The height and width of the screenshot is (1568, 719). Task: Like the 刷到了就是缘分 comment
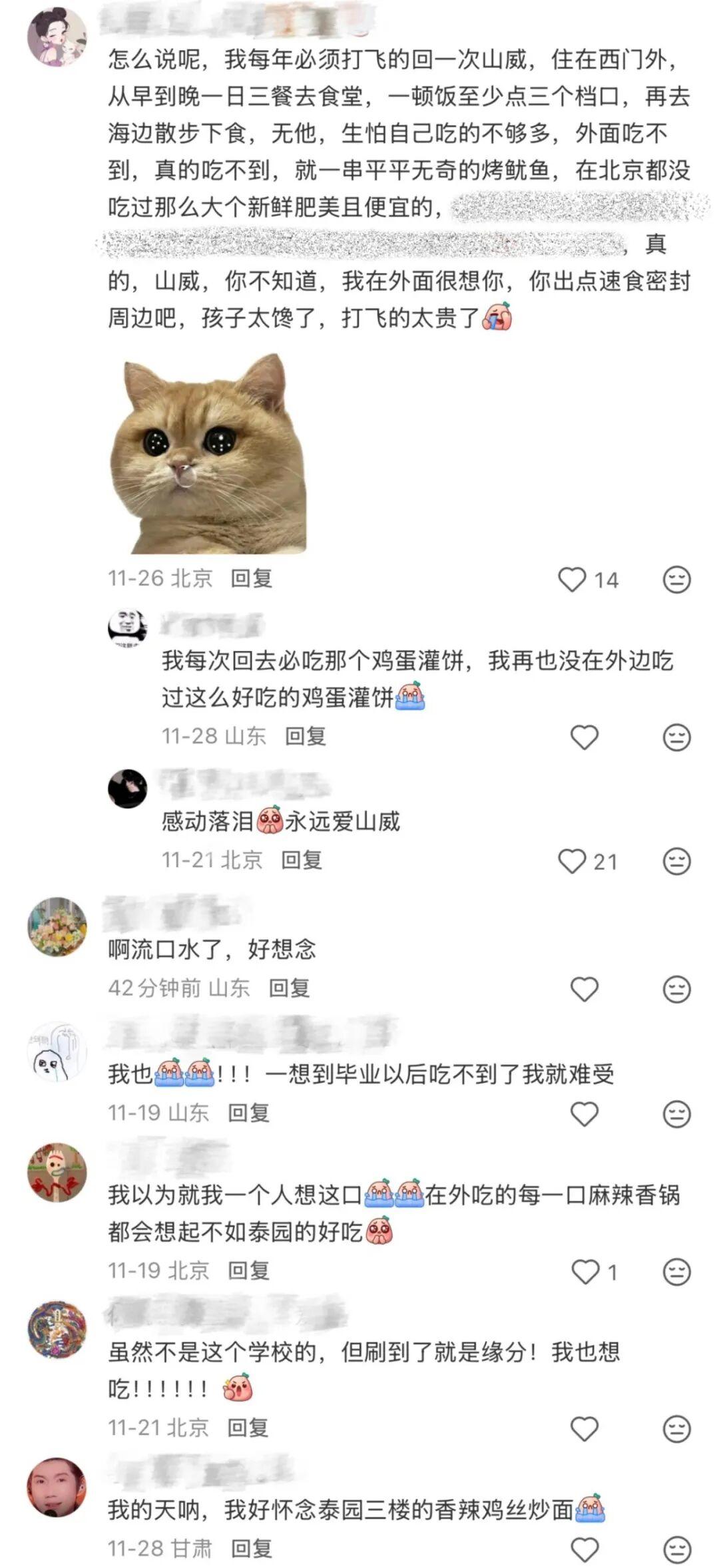click(x=585, y=1430)
